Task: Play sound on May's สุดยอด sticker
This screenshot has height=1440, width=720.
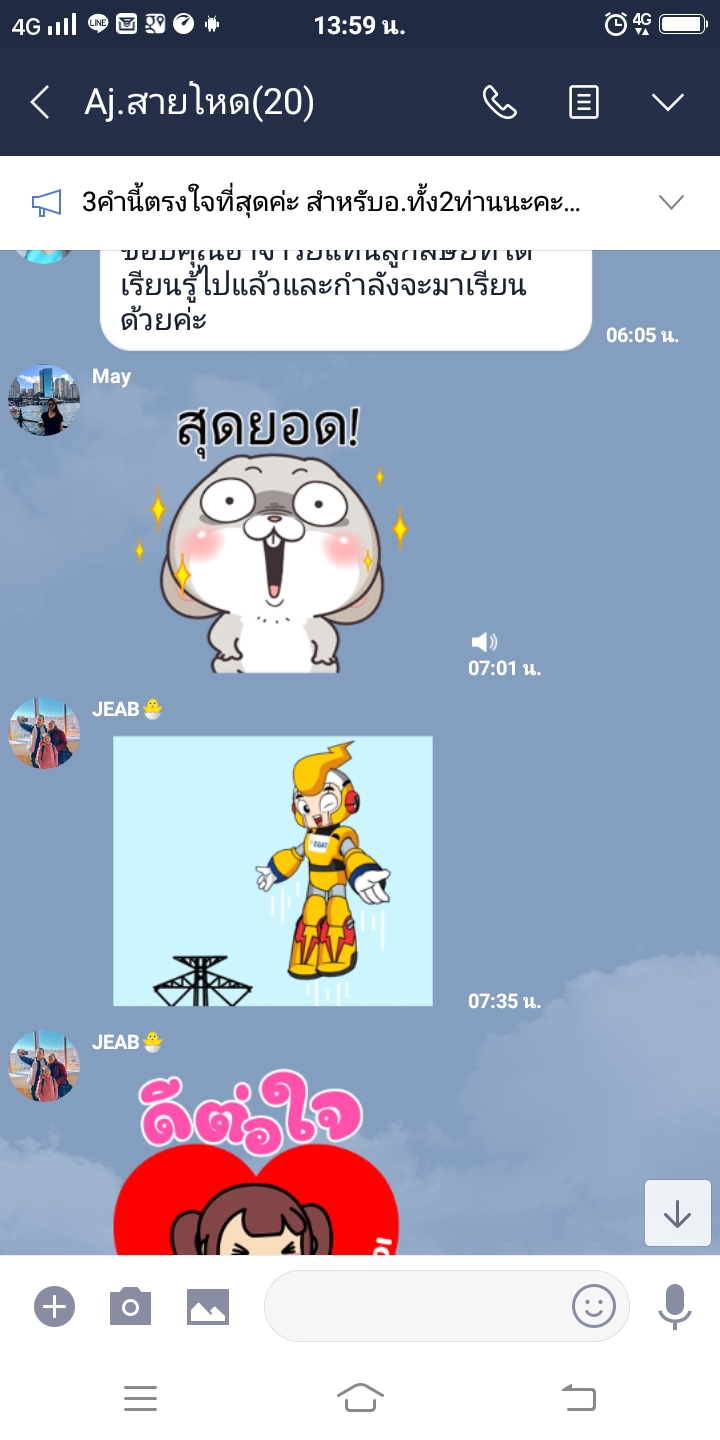Action: (x=484, y=642)
